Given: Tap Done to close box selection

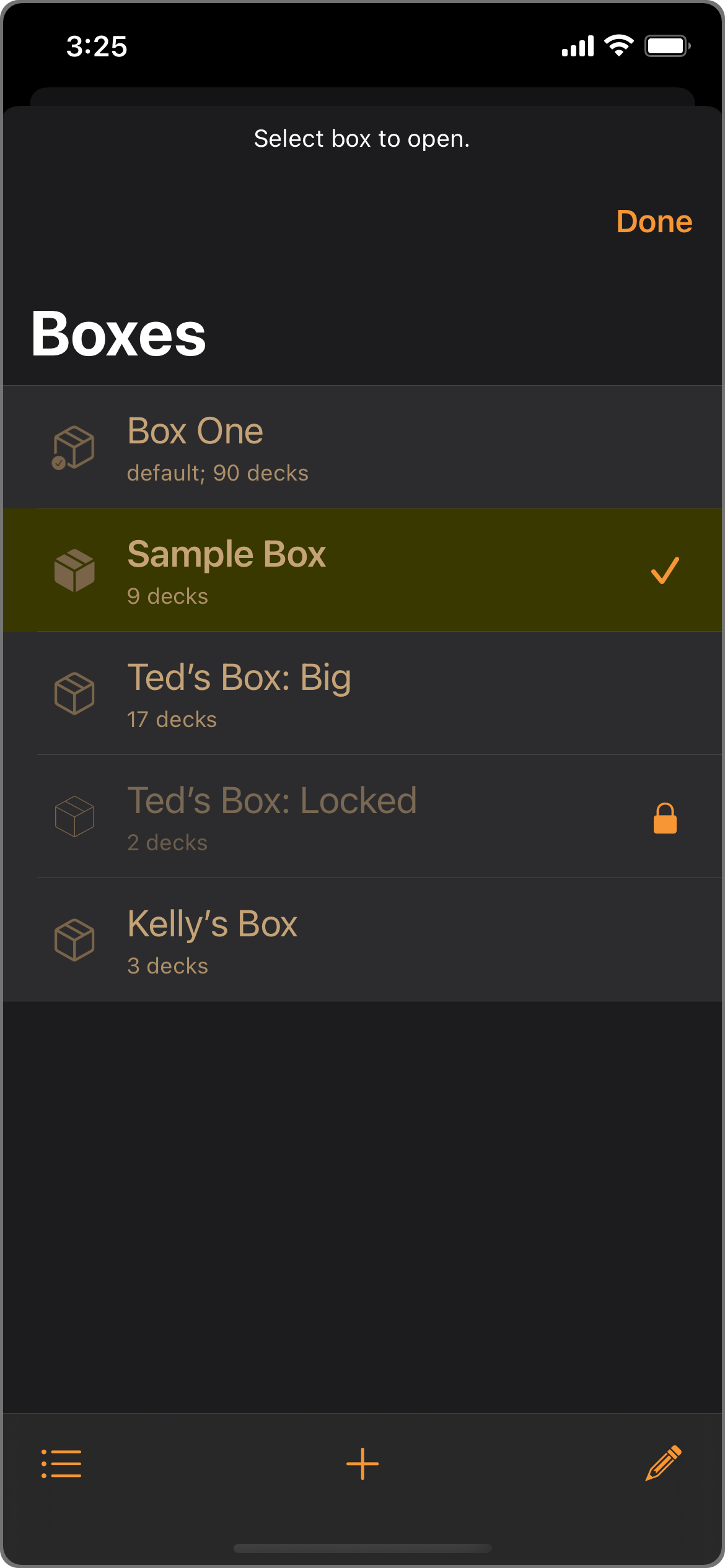Looking at the screenshot, I should tap(654, 222).
